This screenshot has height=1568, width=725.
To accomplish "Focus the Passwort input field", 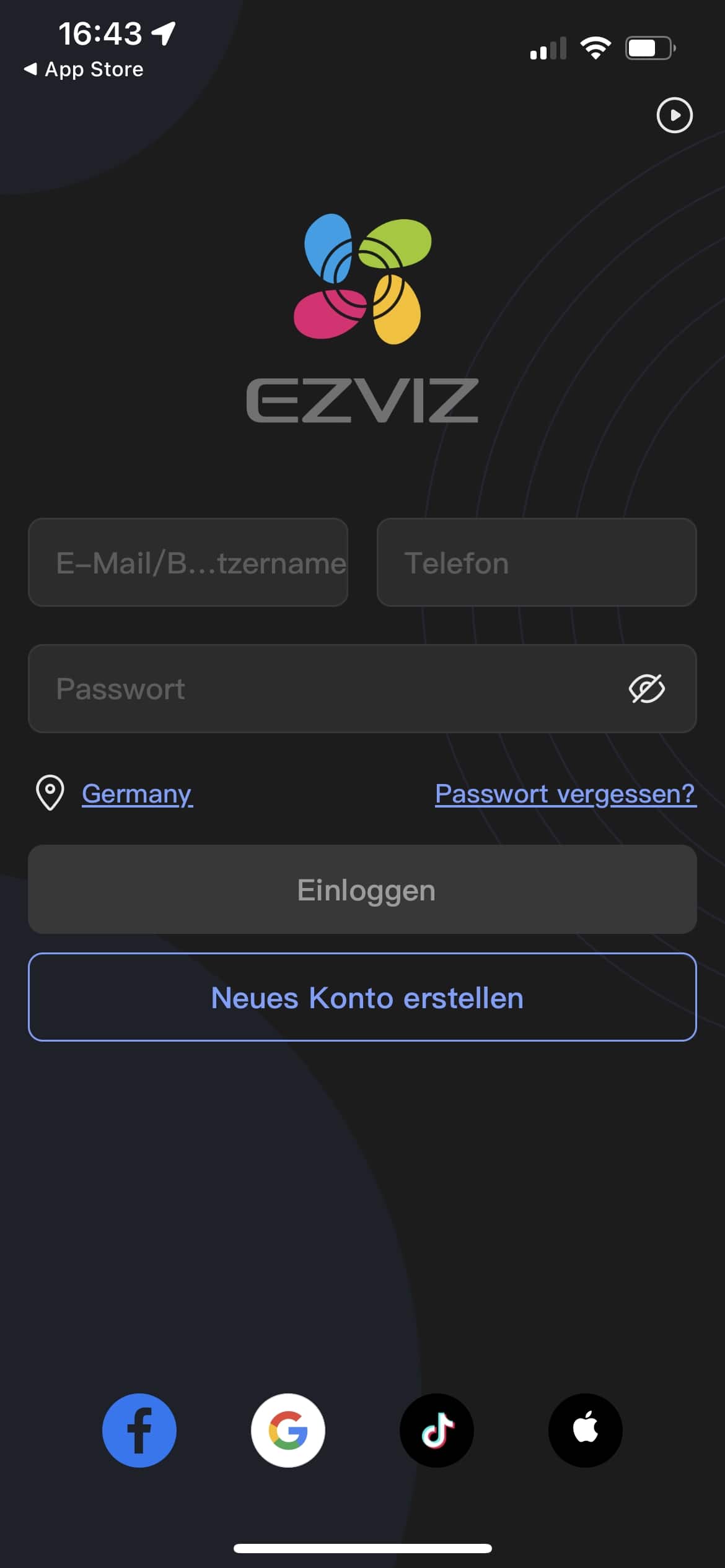I will (x=322, y=689).
